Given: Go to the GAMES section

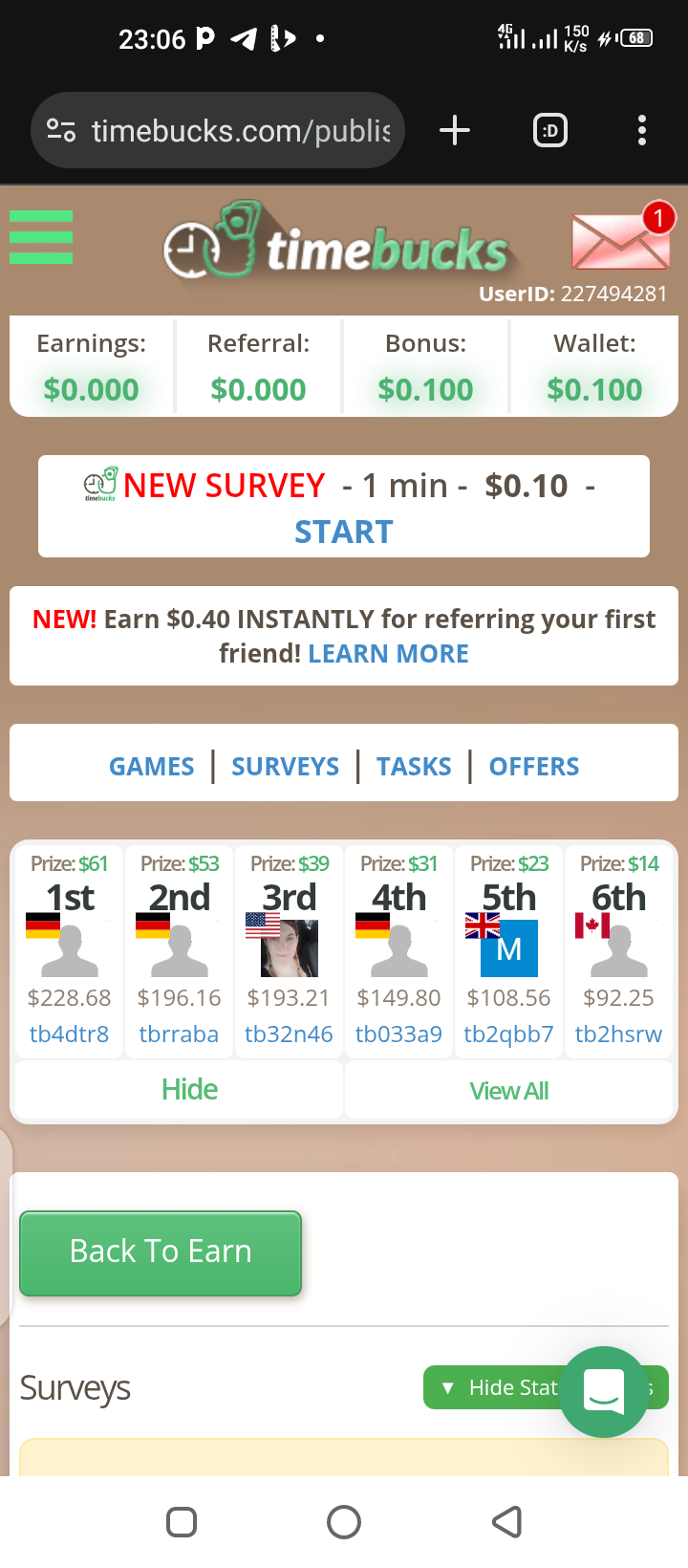Looking at the screenshot, I should (x=151, y=767).
